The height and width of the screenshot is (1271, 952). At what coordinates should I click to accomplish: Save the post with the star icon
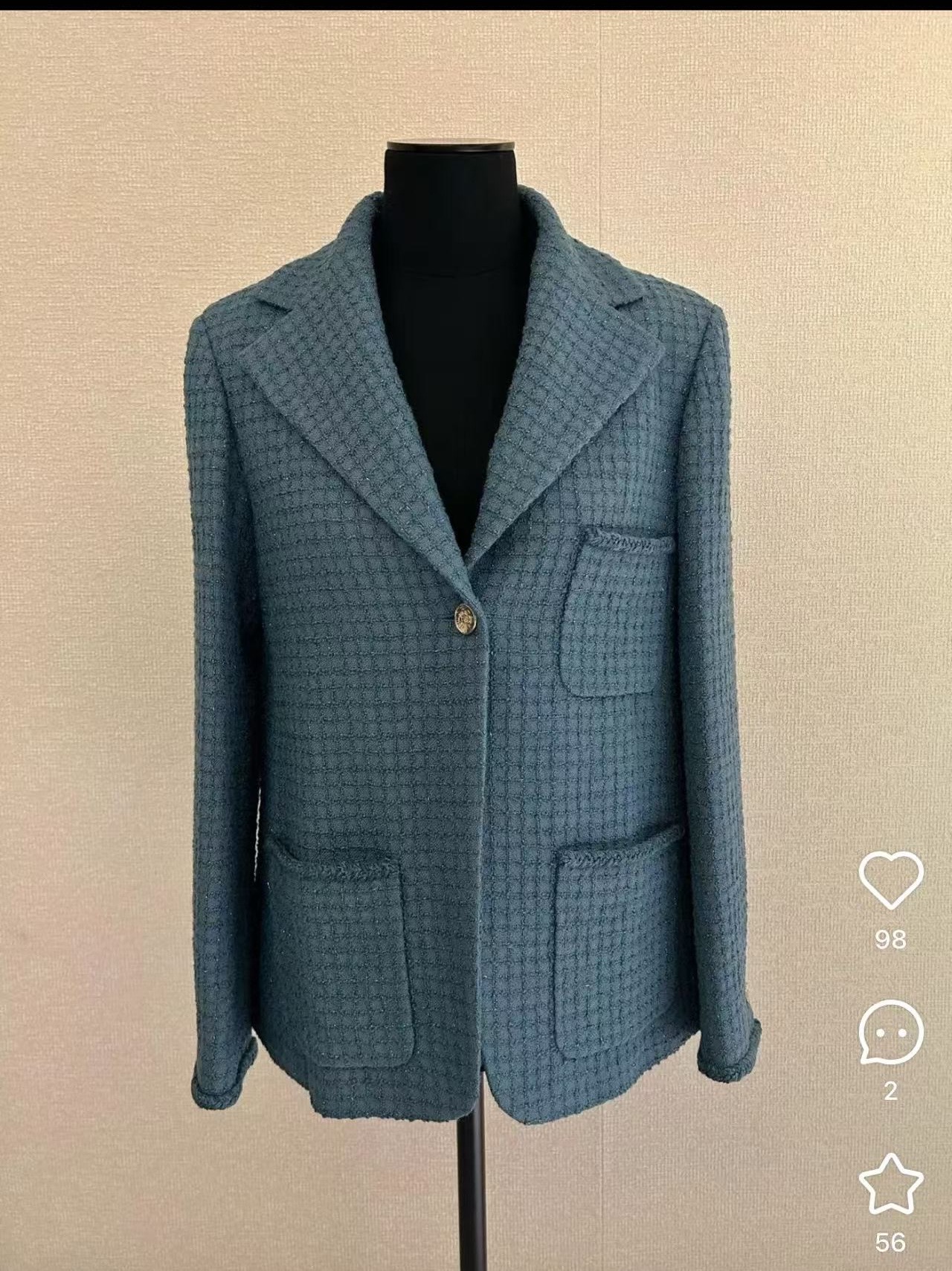(x=890, y=1183)
